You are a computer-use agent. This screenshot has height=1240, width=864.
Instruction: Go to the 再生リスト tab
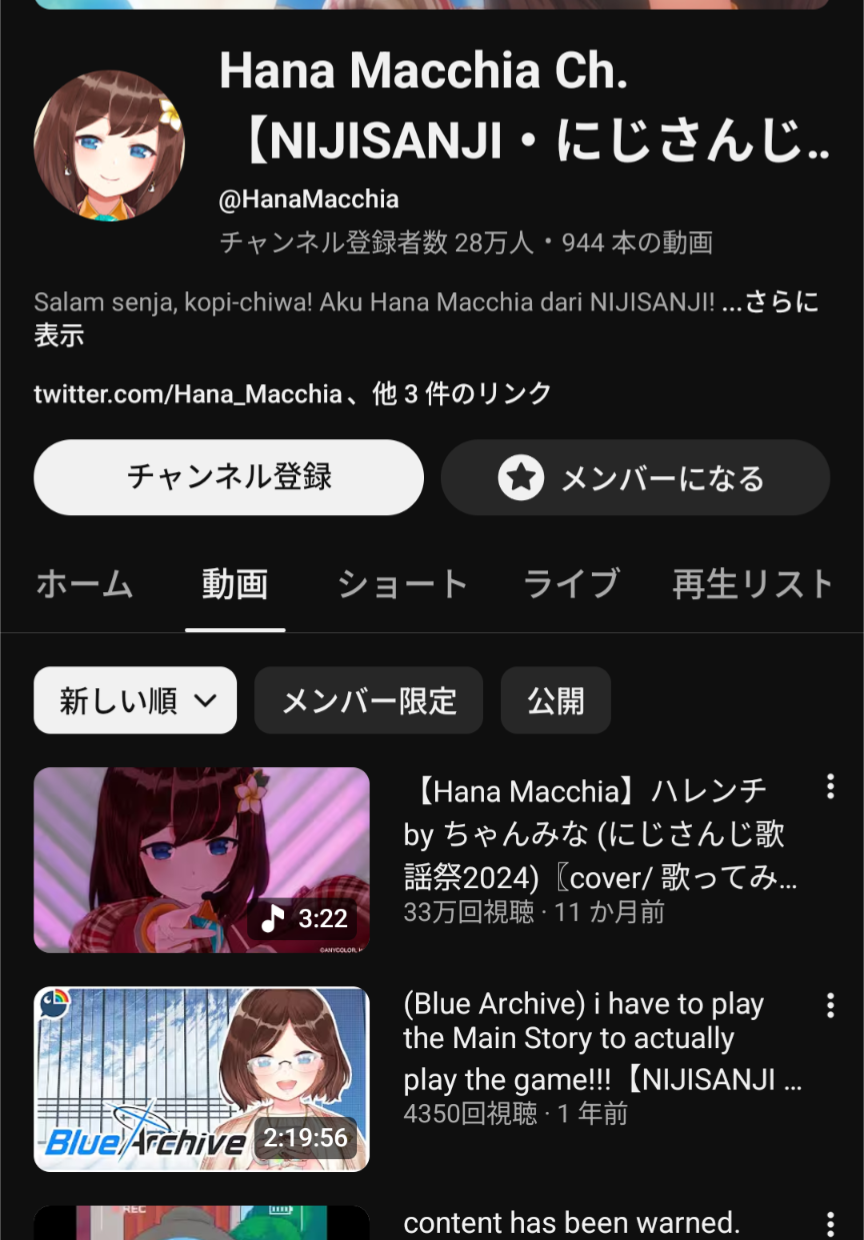point(752,584)
